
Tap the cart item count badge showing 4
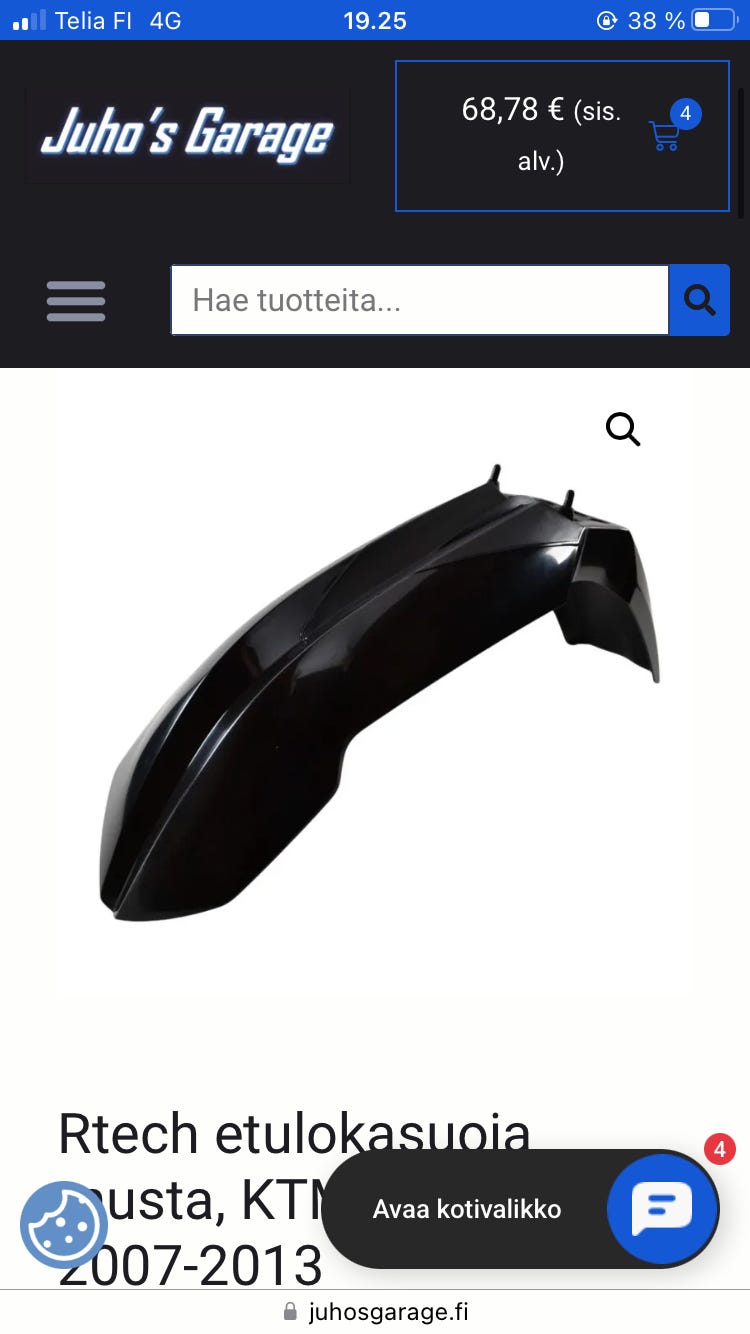click(685, 114)
